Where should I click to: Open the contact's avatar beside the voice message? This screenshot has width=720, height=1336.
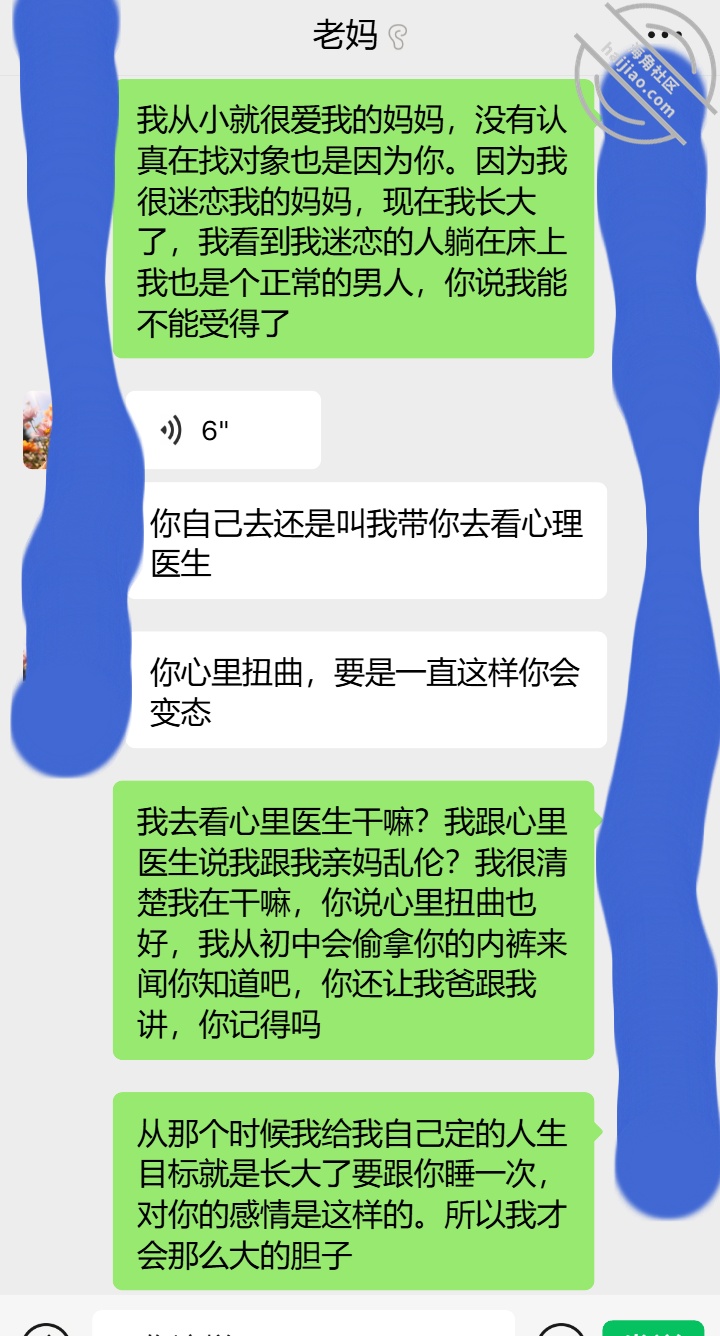(x=37, y=431)
